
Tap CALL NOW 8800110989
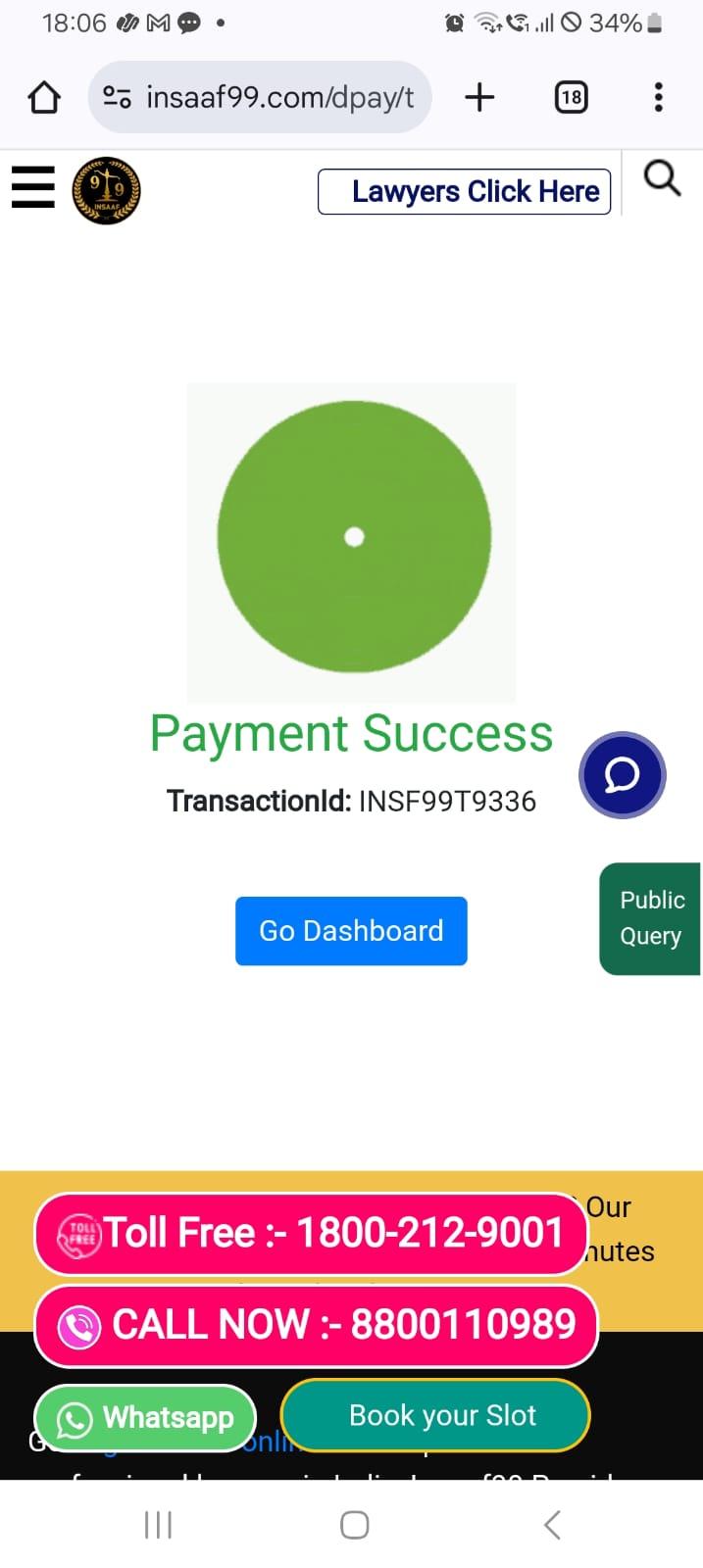pos(316,1325)
